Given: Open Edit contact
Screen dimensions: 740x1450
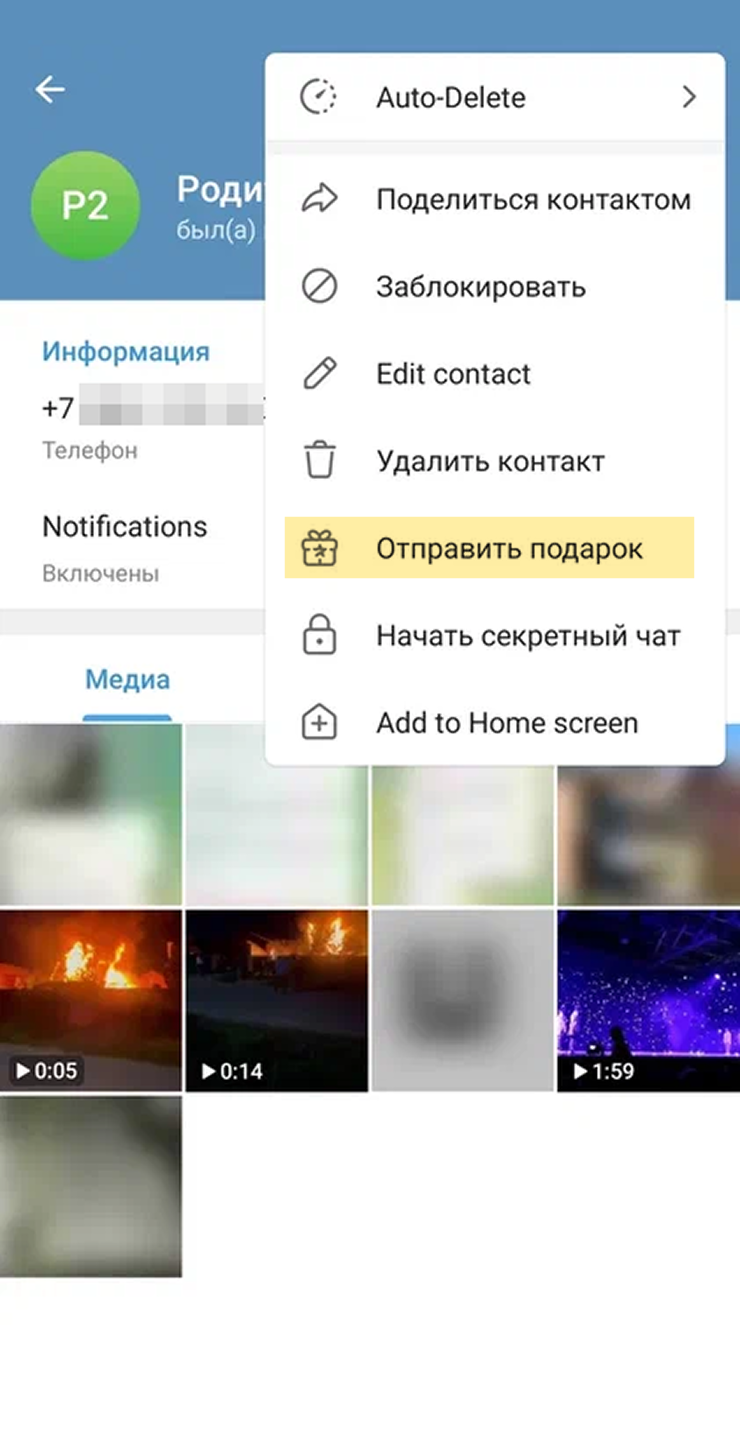Looking at the screenshot, I should (x=495, y=375).
